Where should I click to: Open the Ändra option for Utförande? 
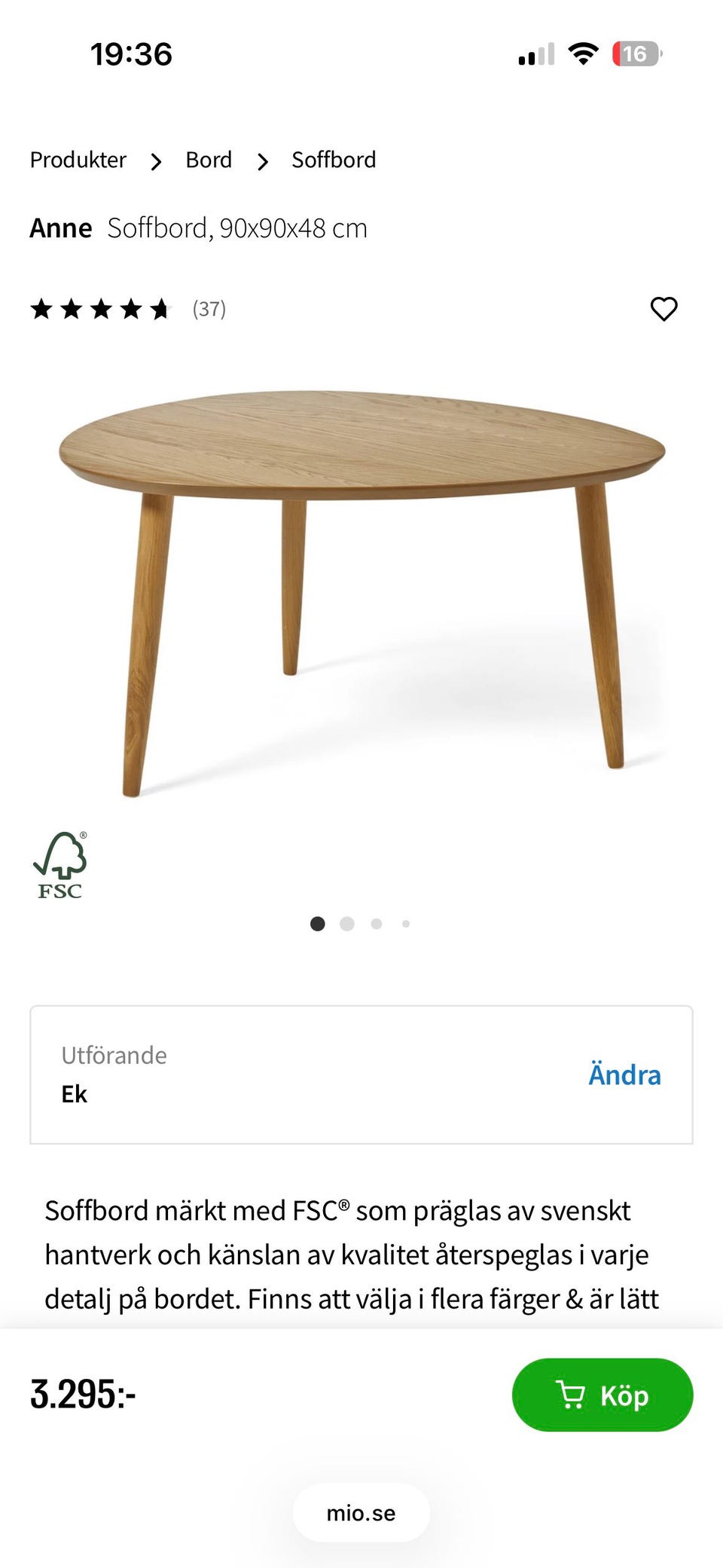click(x=624, y=1074)
